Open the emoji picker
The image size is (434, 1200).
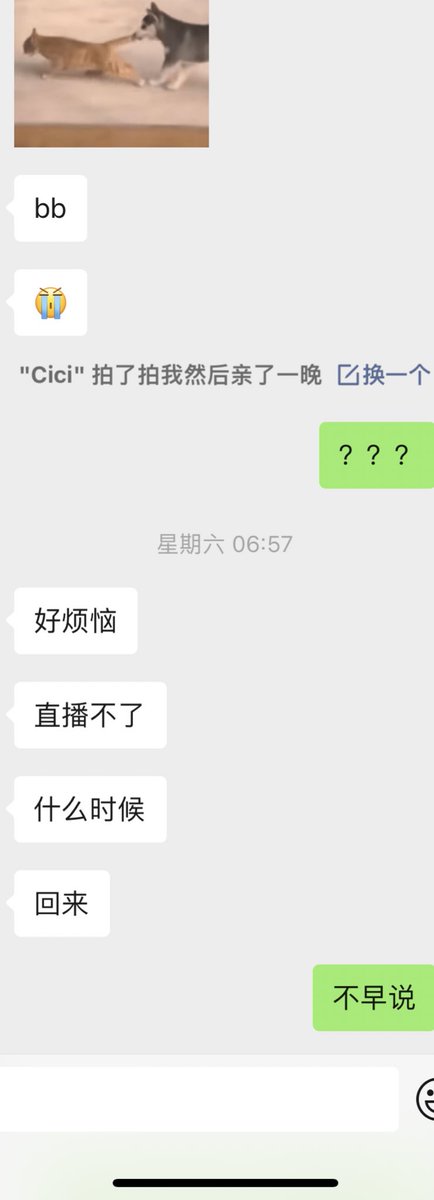[x=426, y=1099]
